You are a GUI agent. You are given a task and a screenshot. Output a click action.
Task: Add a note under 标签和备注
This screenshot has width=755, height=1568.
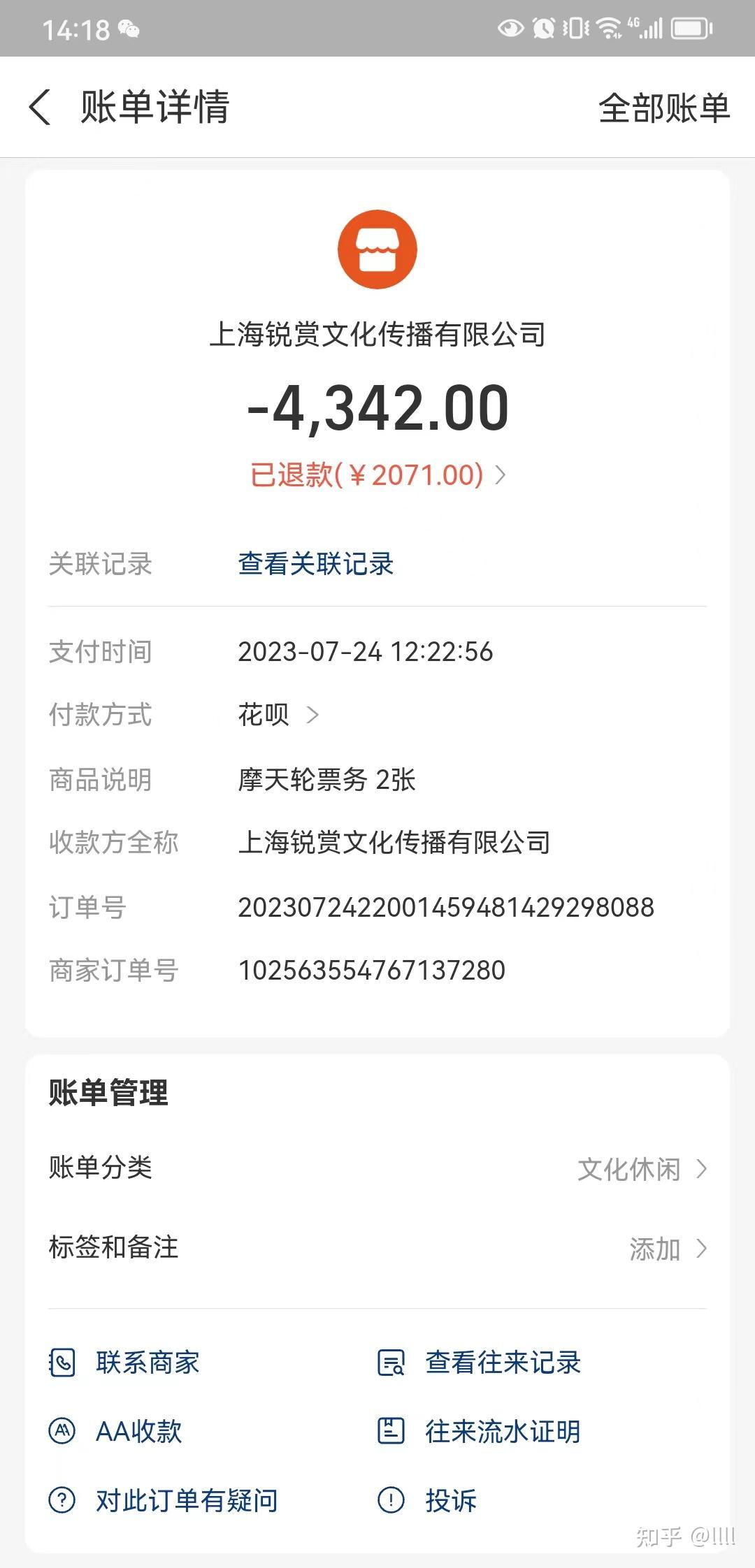667,1248
